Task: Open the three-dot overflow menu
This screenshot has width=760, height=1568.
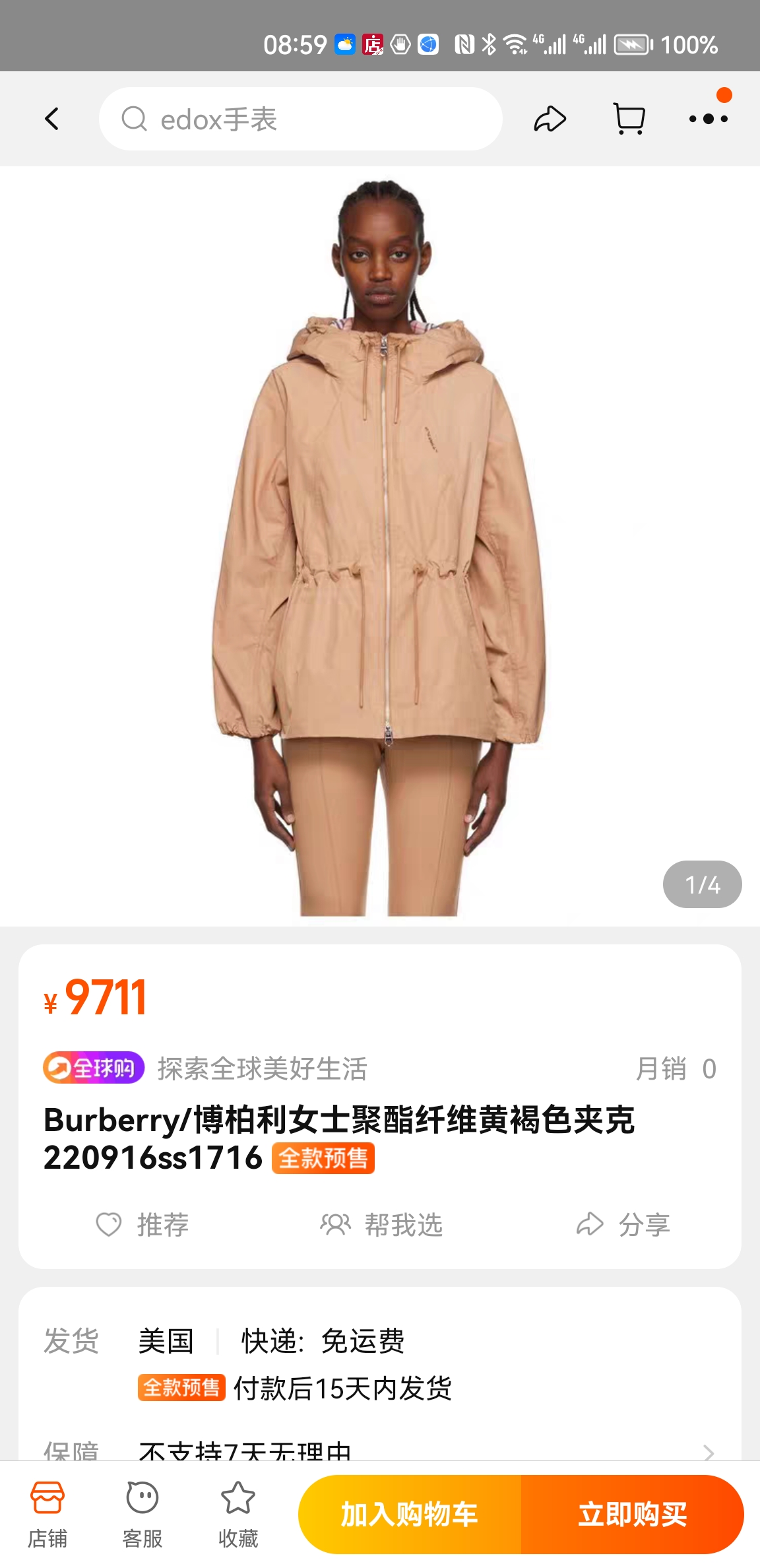Action: pos(708,119)
